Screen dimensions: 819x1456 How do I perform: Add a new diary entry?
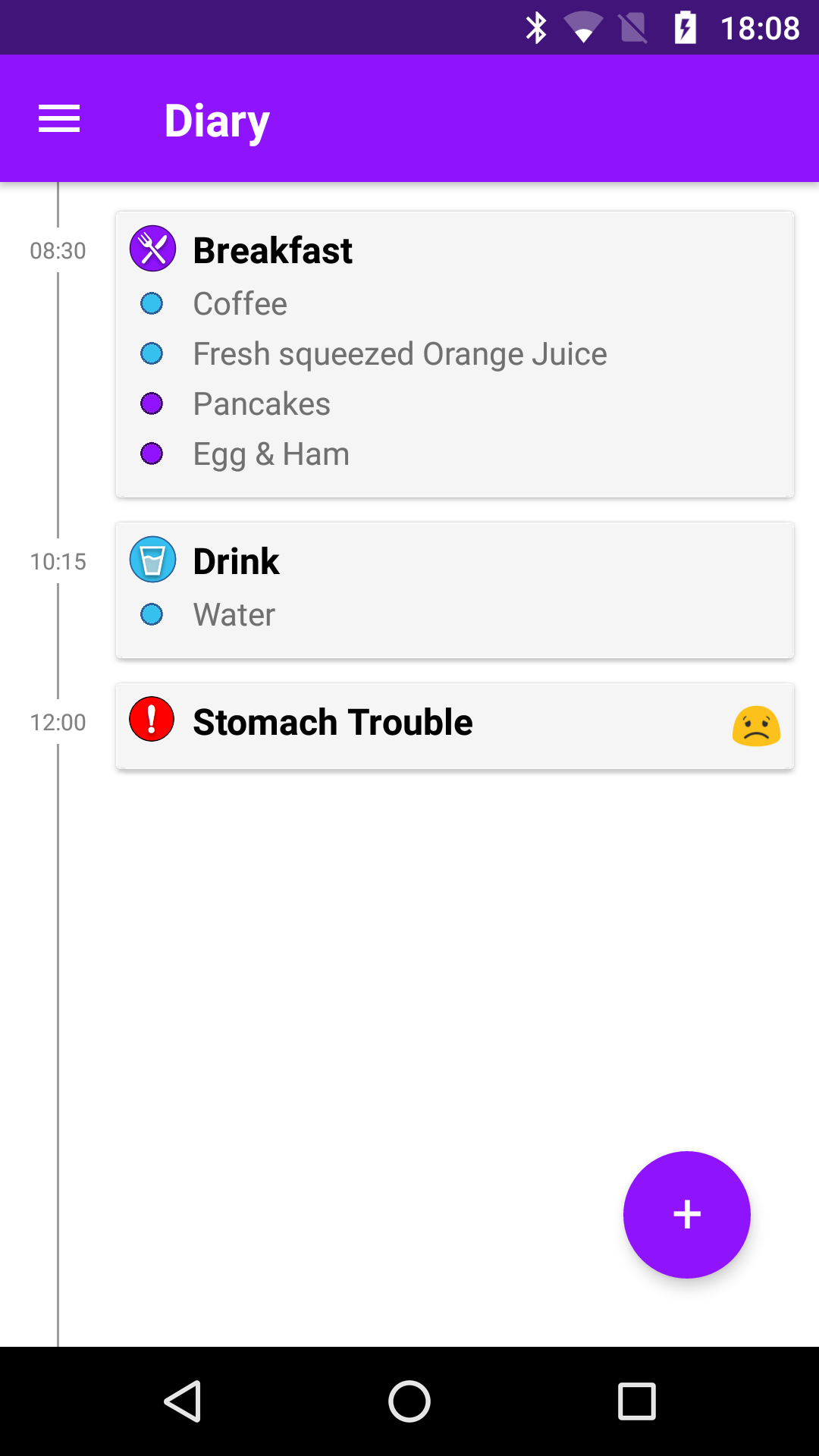[686, 1214]
